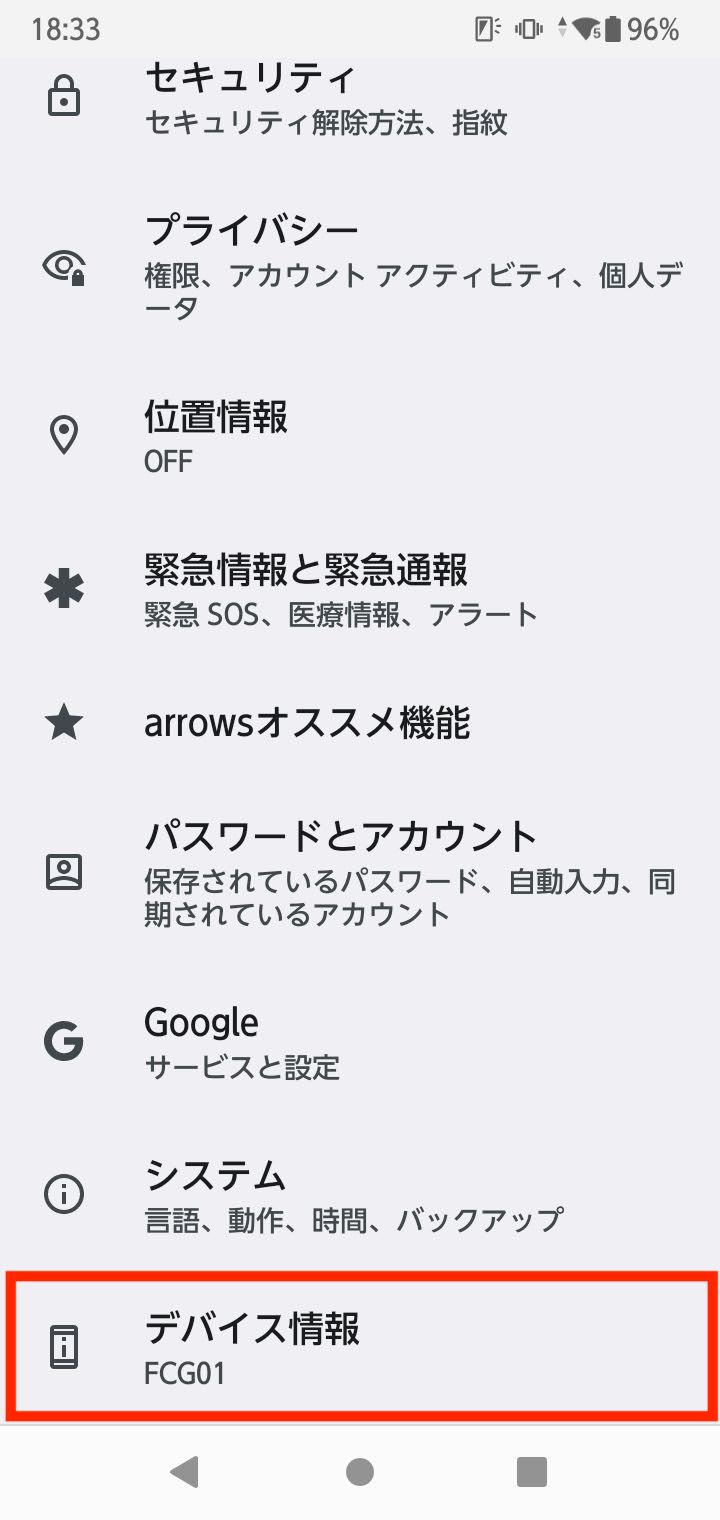720x1520 pixels.
Task: Tap the system home button
Action: 359,1472
